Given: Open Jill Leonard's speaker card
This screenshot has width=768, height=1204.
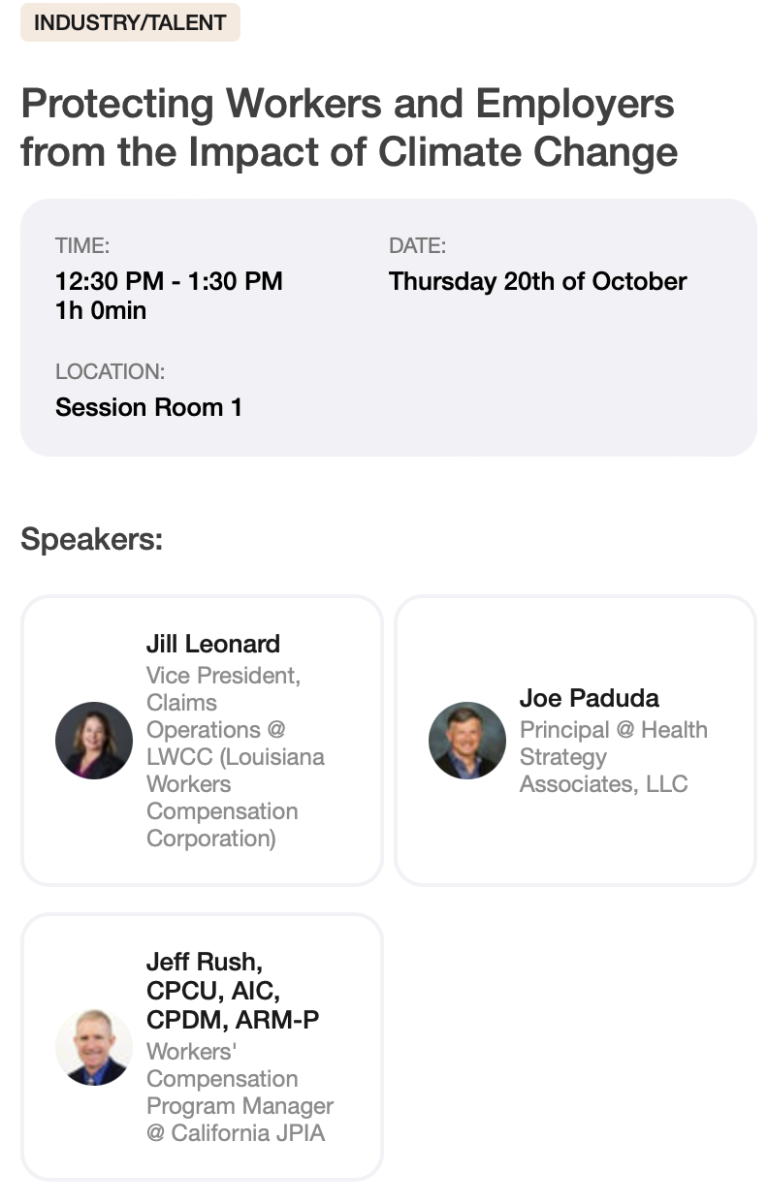Looking at the screenshot, I should (x=202, y=740).
